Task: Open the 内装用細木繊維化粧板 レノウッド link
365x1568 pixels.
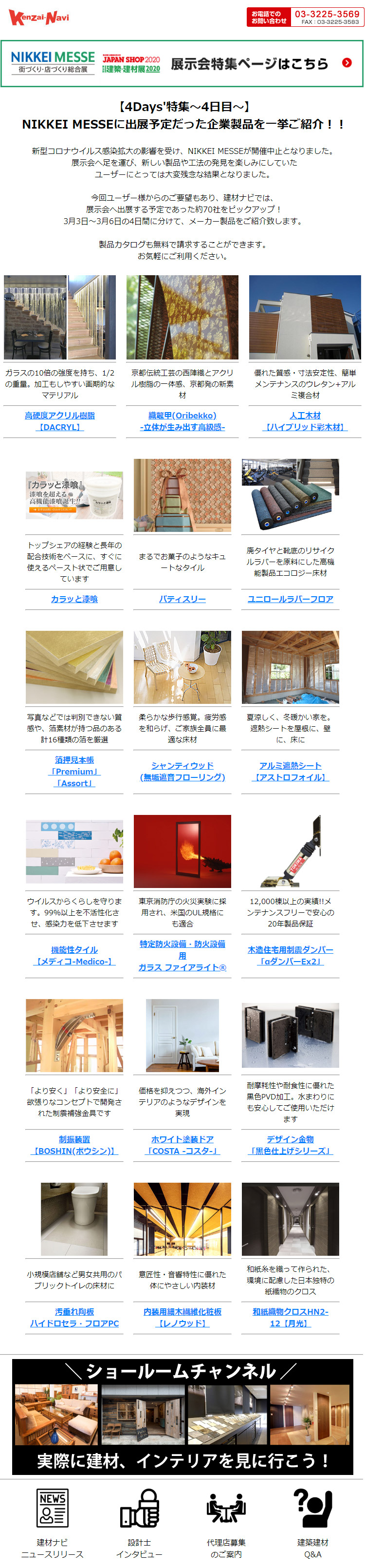Action: coord(182,1317)
